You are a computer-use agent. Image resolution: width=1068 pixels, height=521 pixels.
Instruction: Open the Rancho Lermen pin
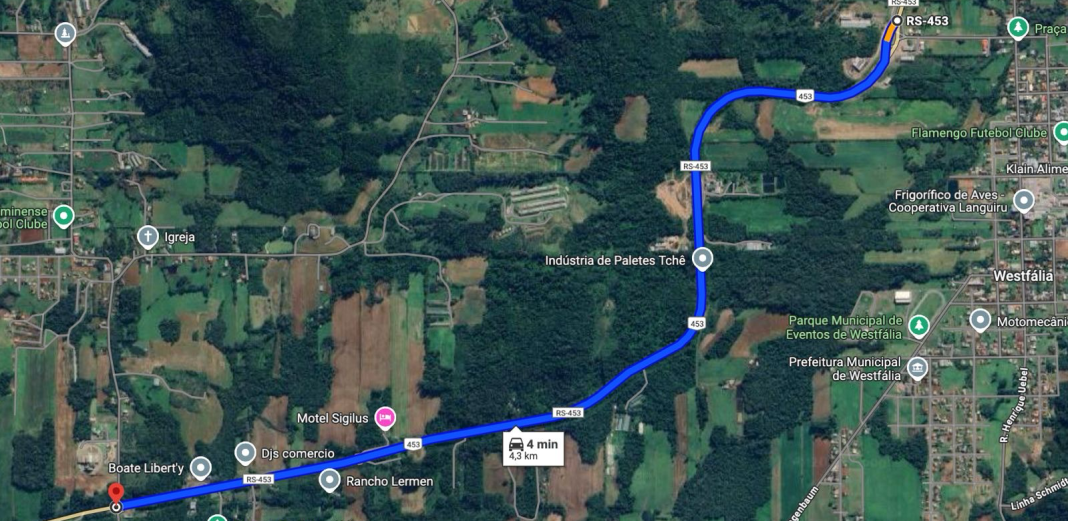point(330,481)
